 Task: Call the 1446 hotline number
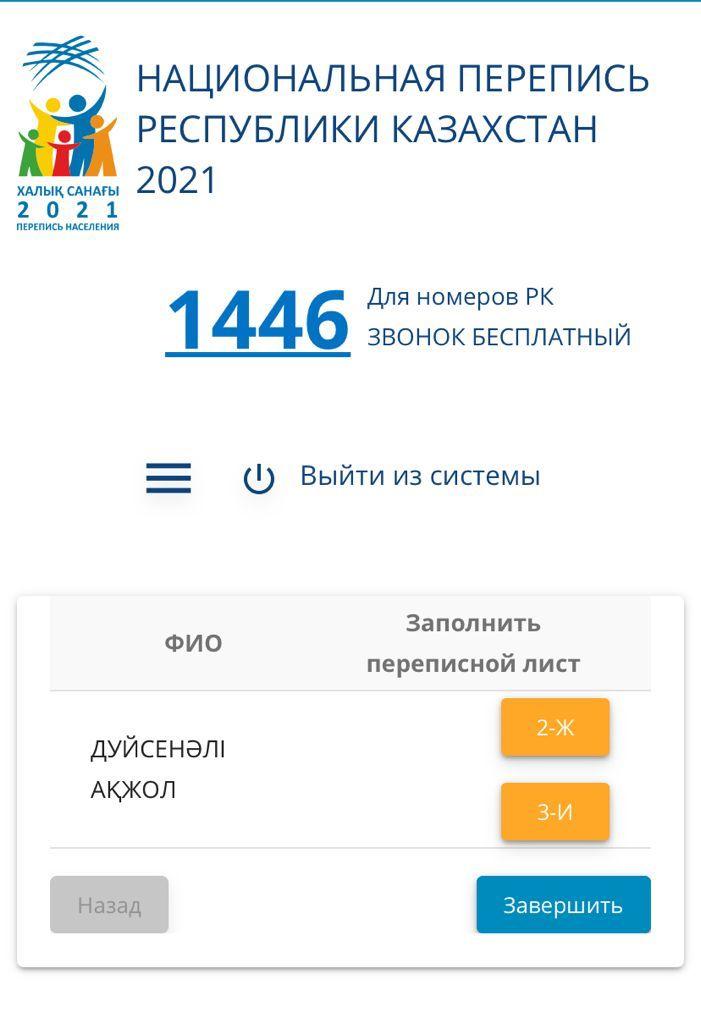point(257,320)
